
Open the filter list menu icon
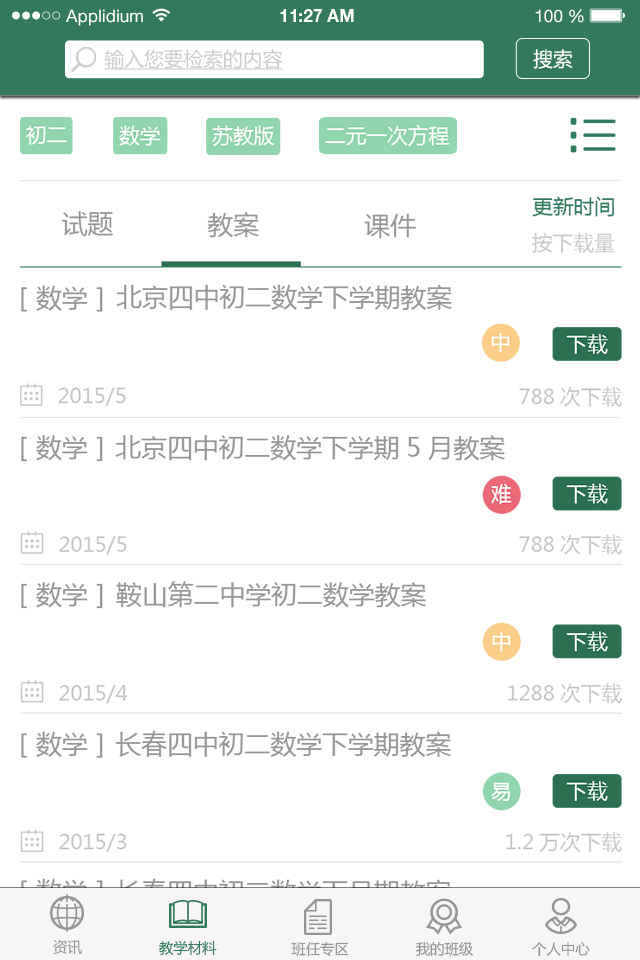point(593,135)
